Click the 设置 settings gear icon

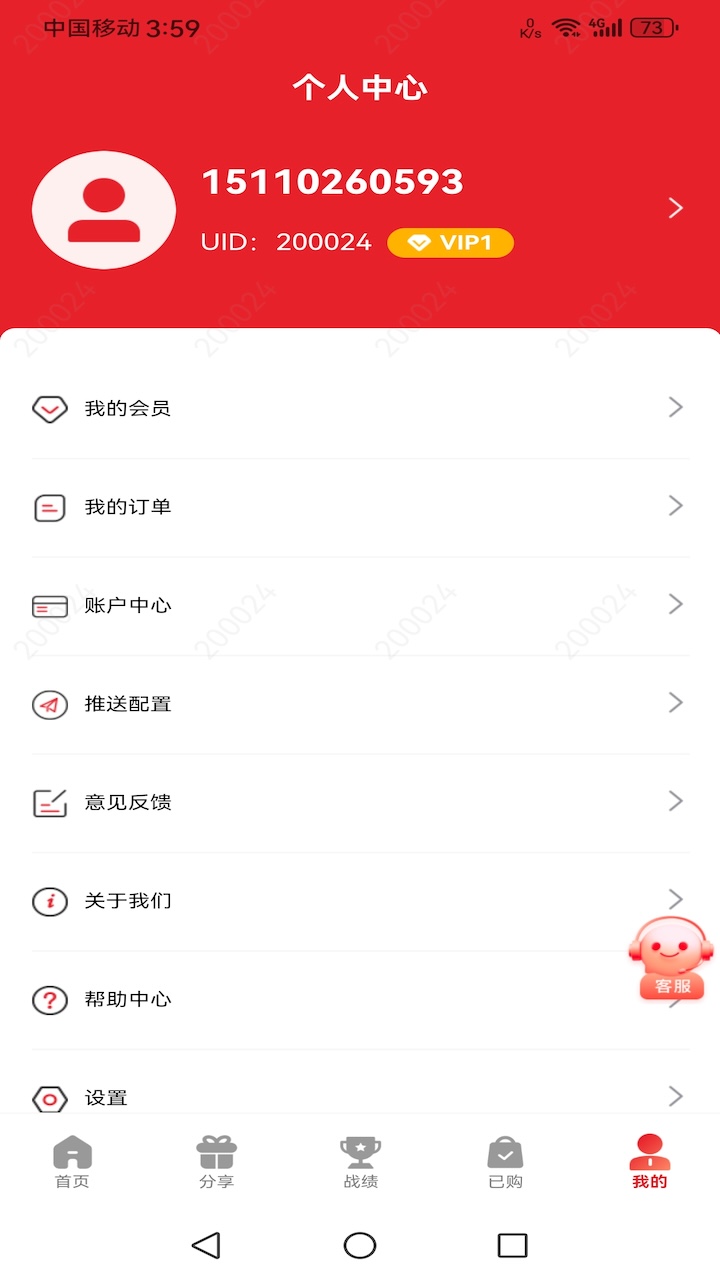pyautogui.click(x=50, y=1097)
